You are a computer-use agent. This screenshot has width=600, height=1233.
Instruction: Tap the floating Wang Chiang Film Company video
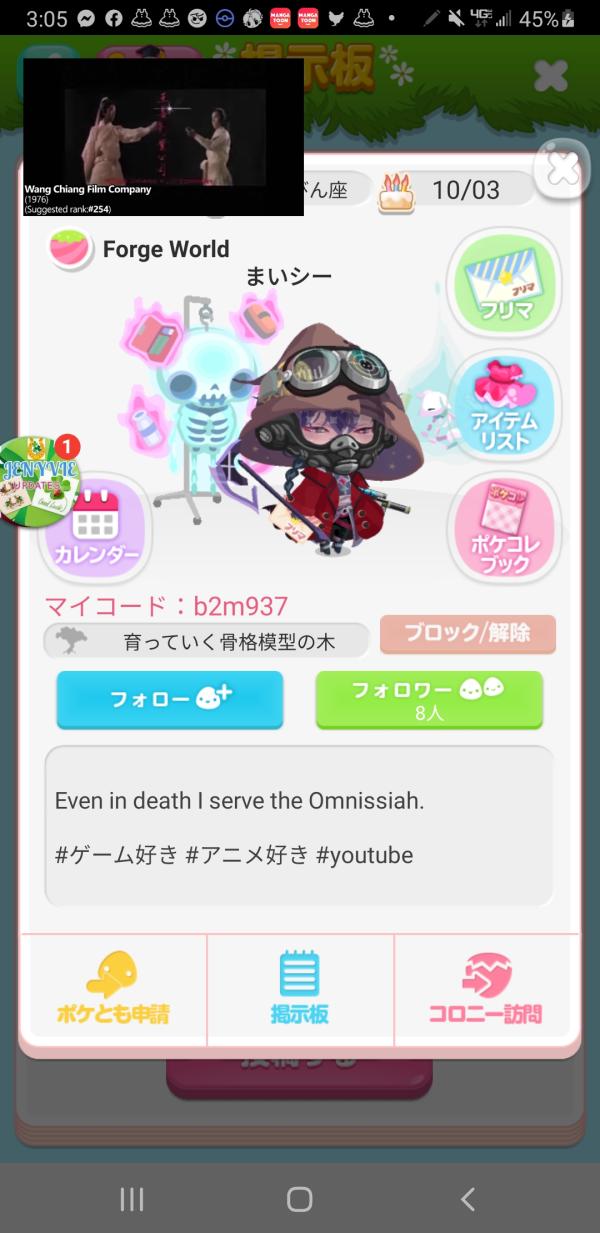coord(163,137)
